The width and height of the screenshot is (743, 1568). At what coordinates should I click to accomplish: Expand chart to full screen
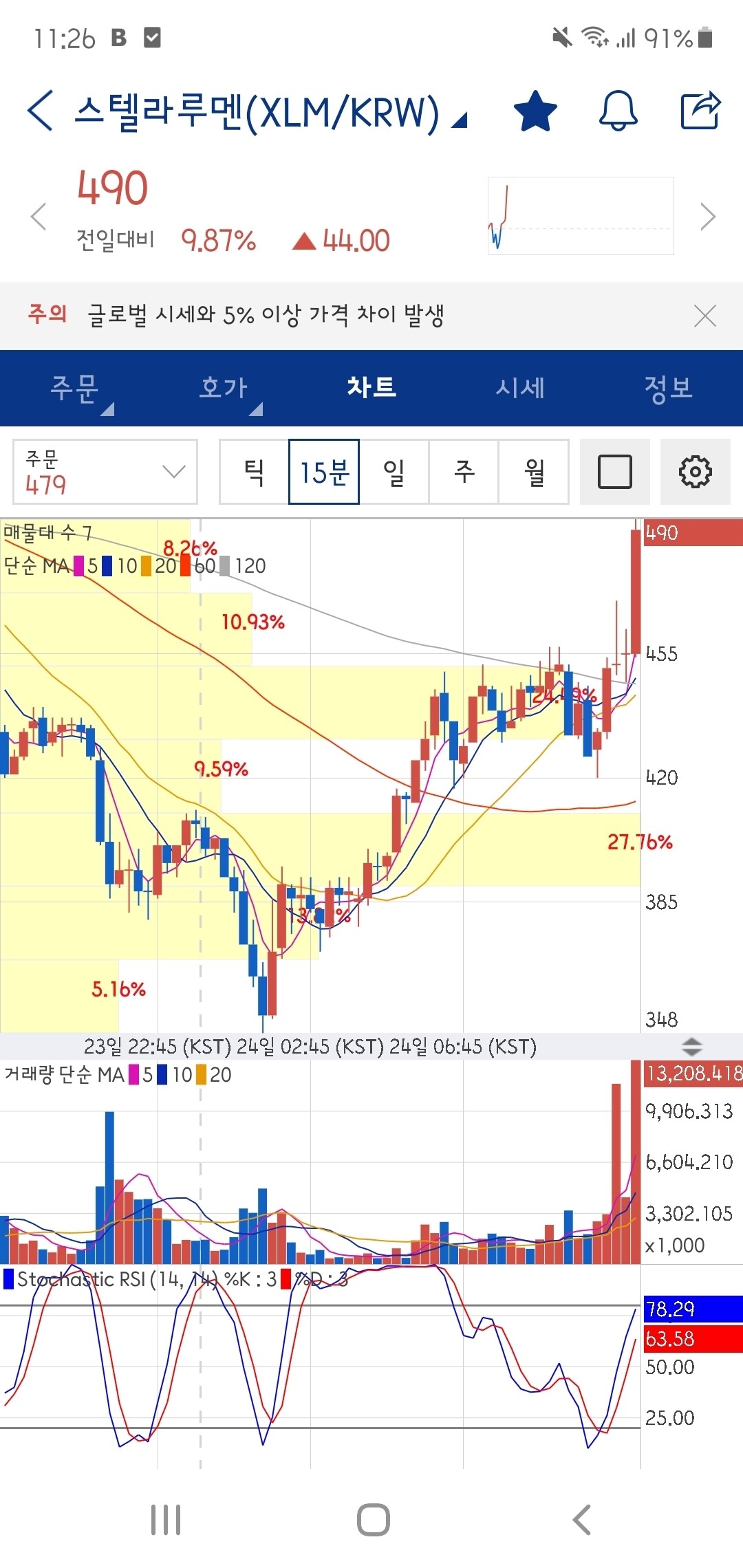(x=614, y=472)
